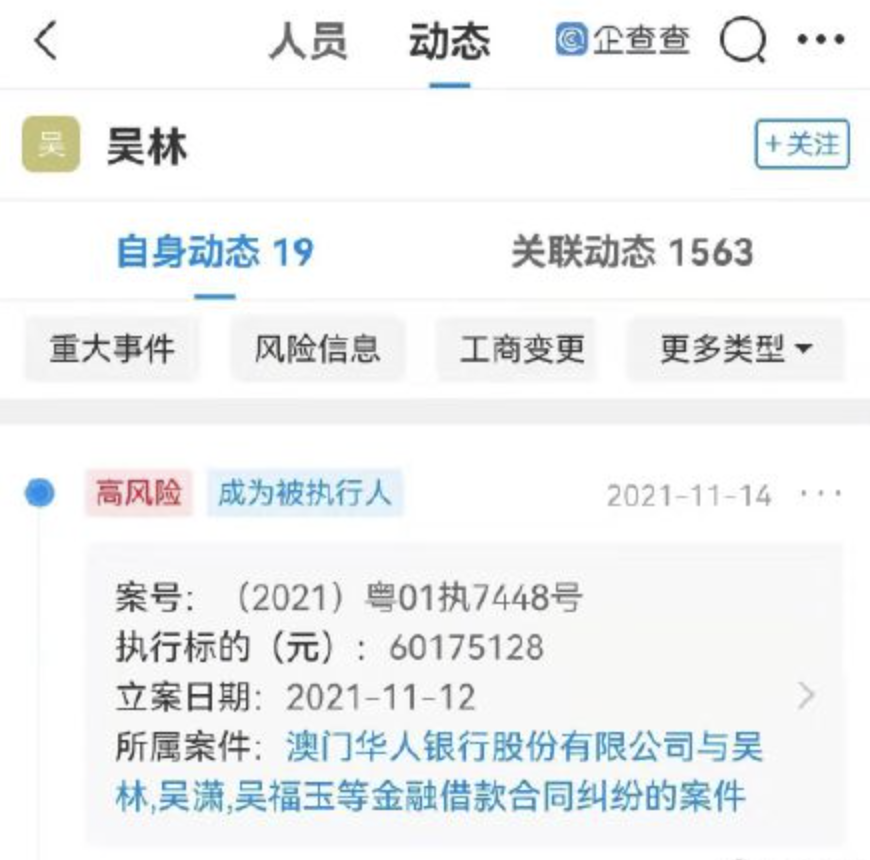Follow 吴林 with the +关注 button
Image resolution: width=870 pixels, height=860 pixels.
801,145
